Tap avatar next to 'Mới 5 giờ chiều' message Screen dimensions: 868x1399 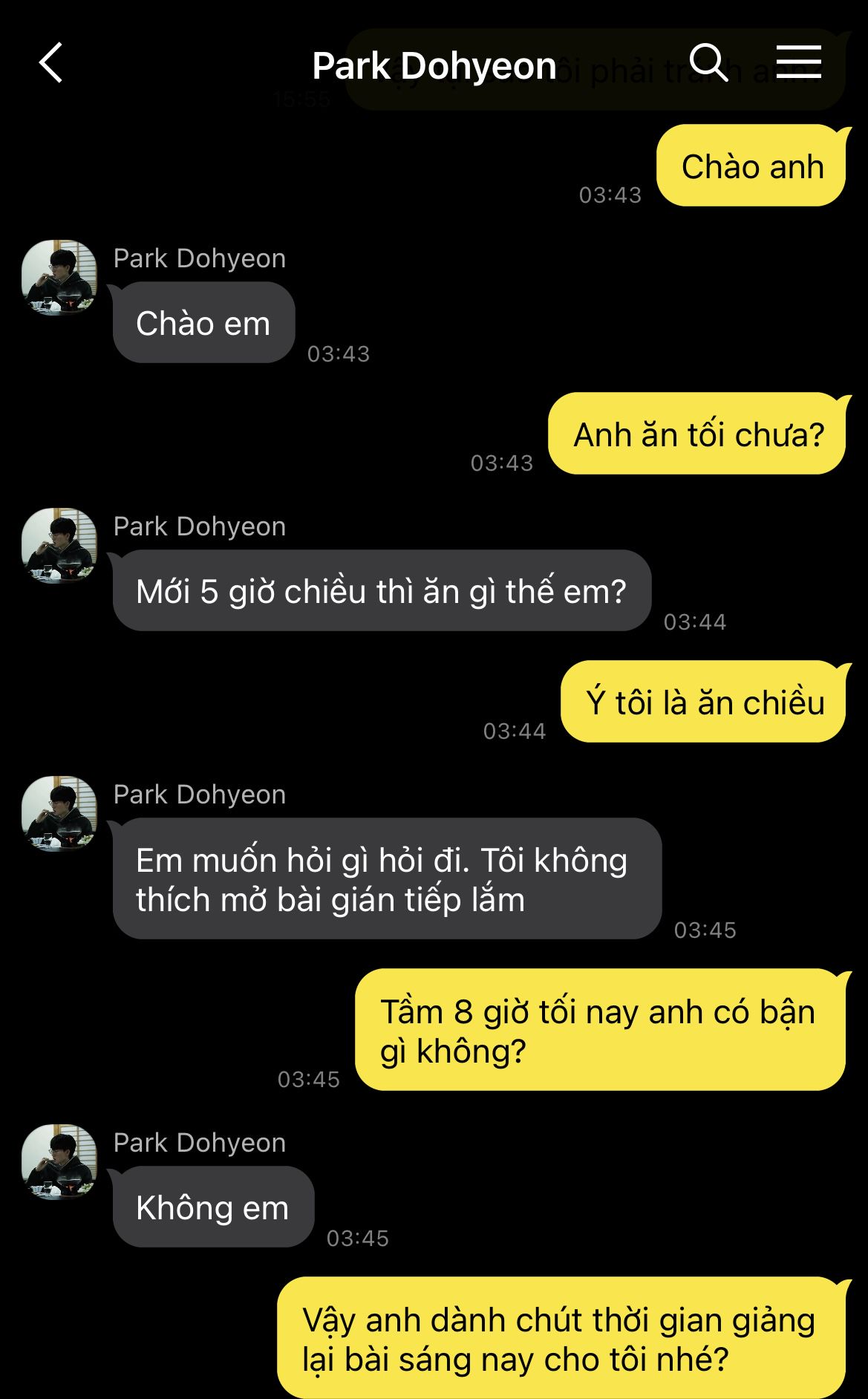pyautogui.click(x=59, y=545)
